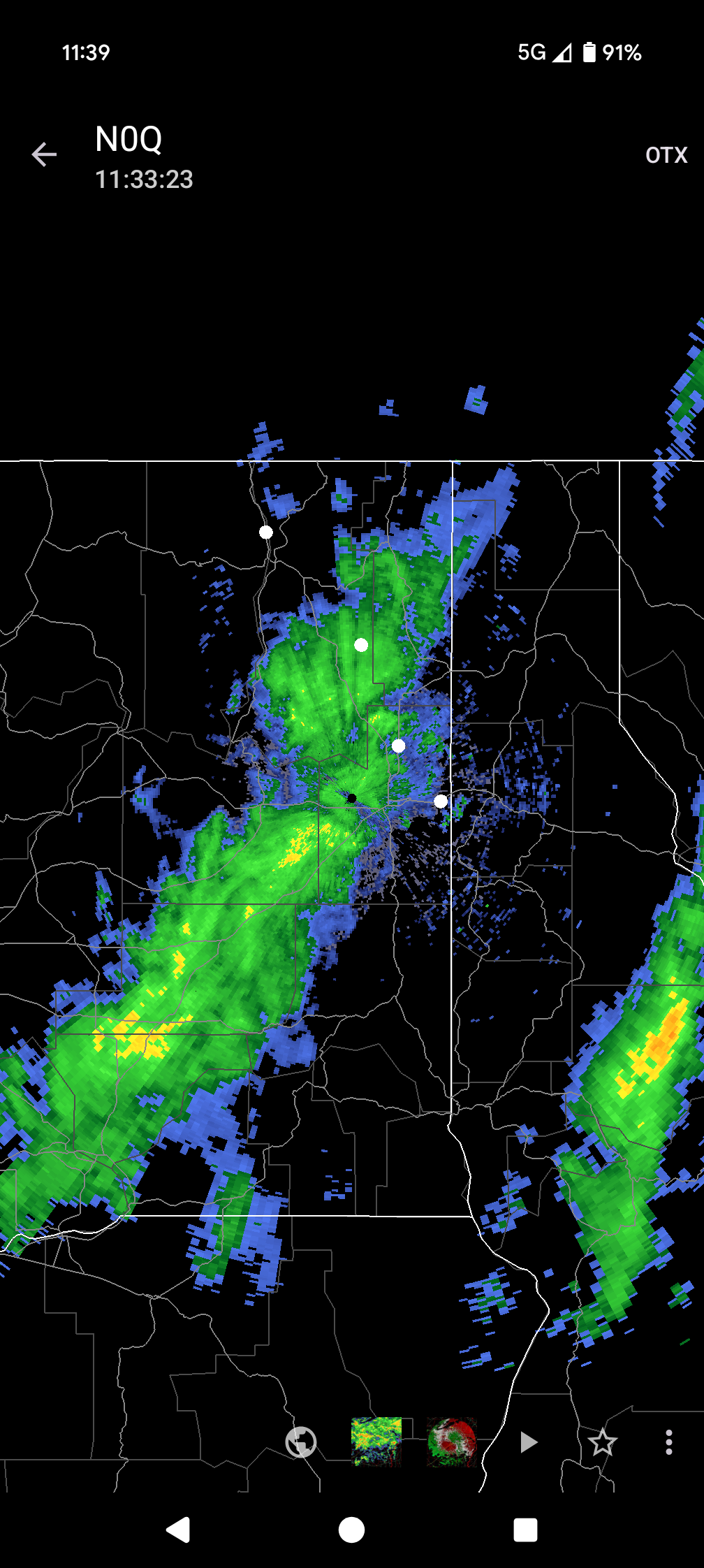Mark this radar as favorite
The height and width of the screenshot is (1568, 704).
pyautogui.click(x=602, y=1442)
